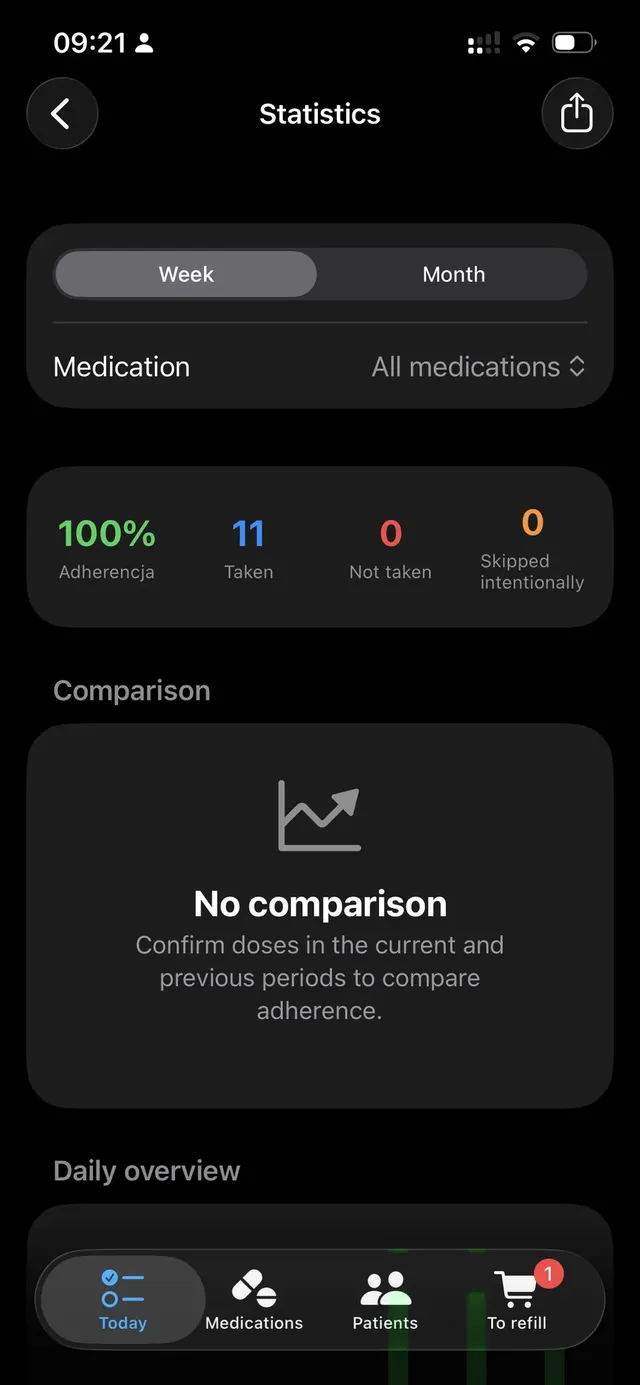
Task: Open the Medications tab
Action: point(254,1299)
